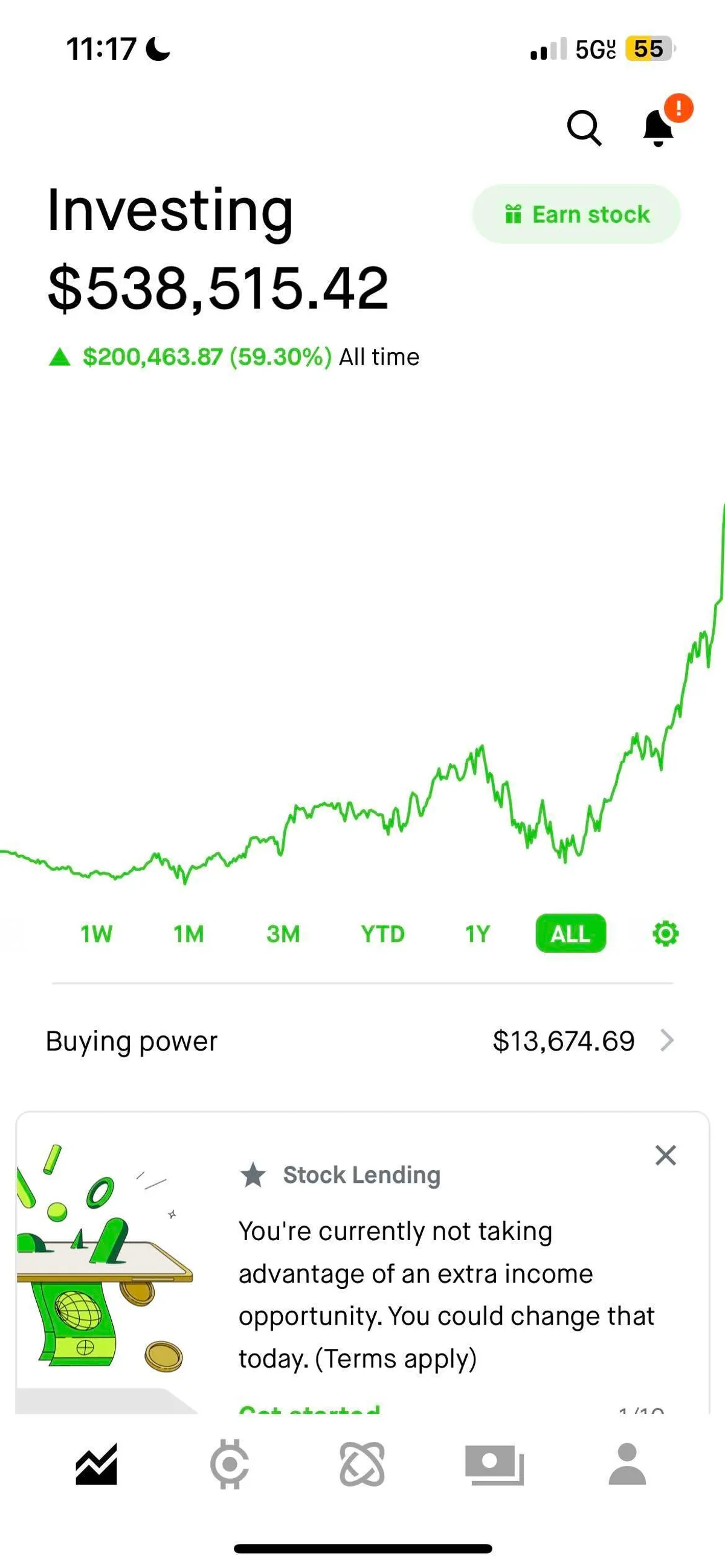Open the search magnifier icon

584,128
